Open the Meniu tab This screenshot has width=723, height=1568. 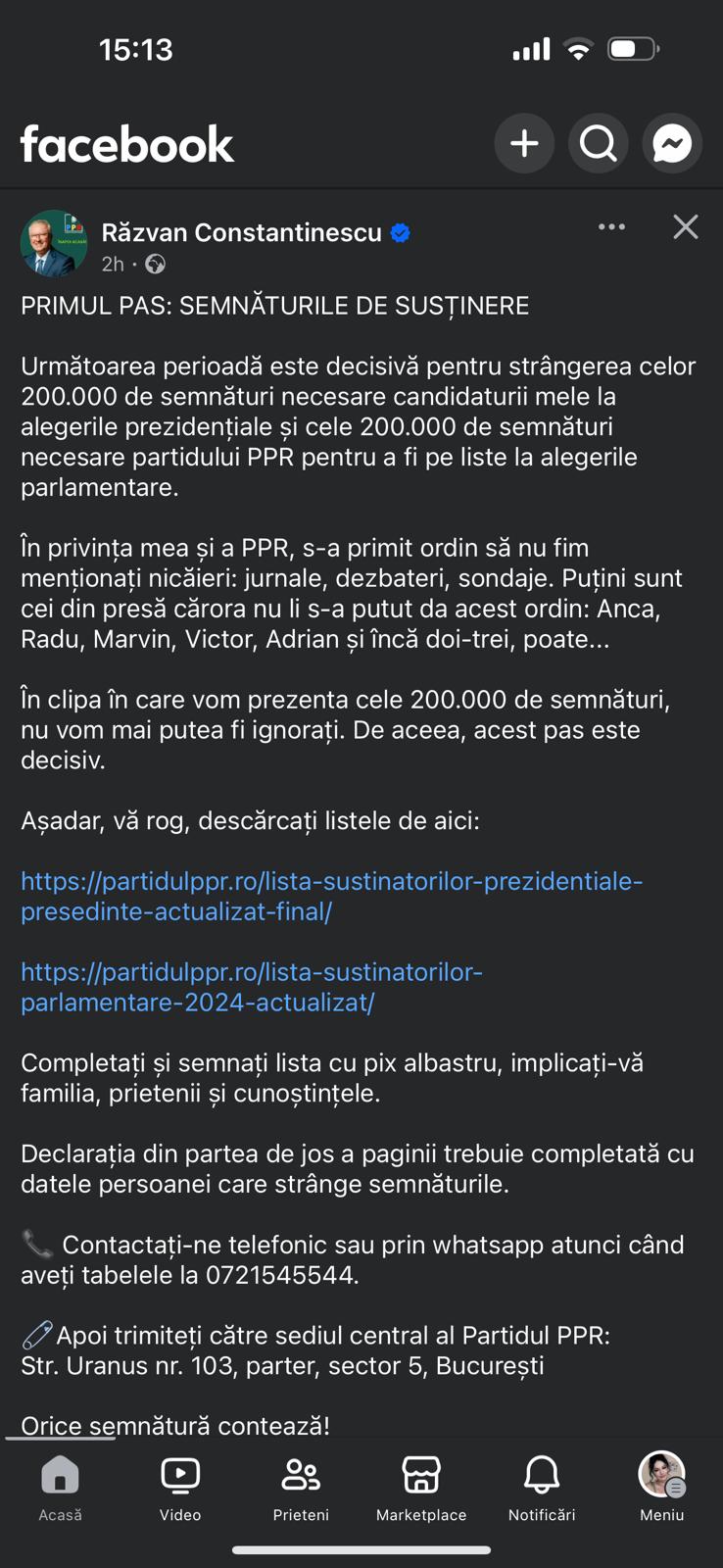[x=662, y=1488]
